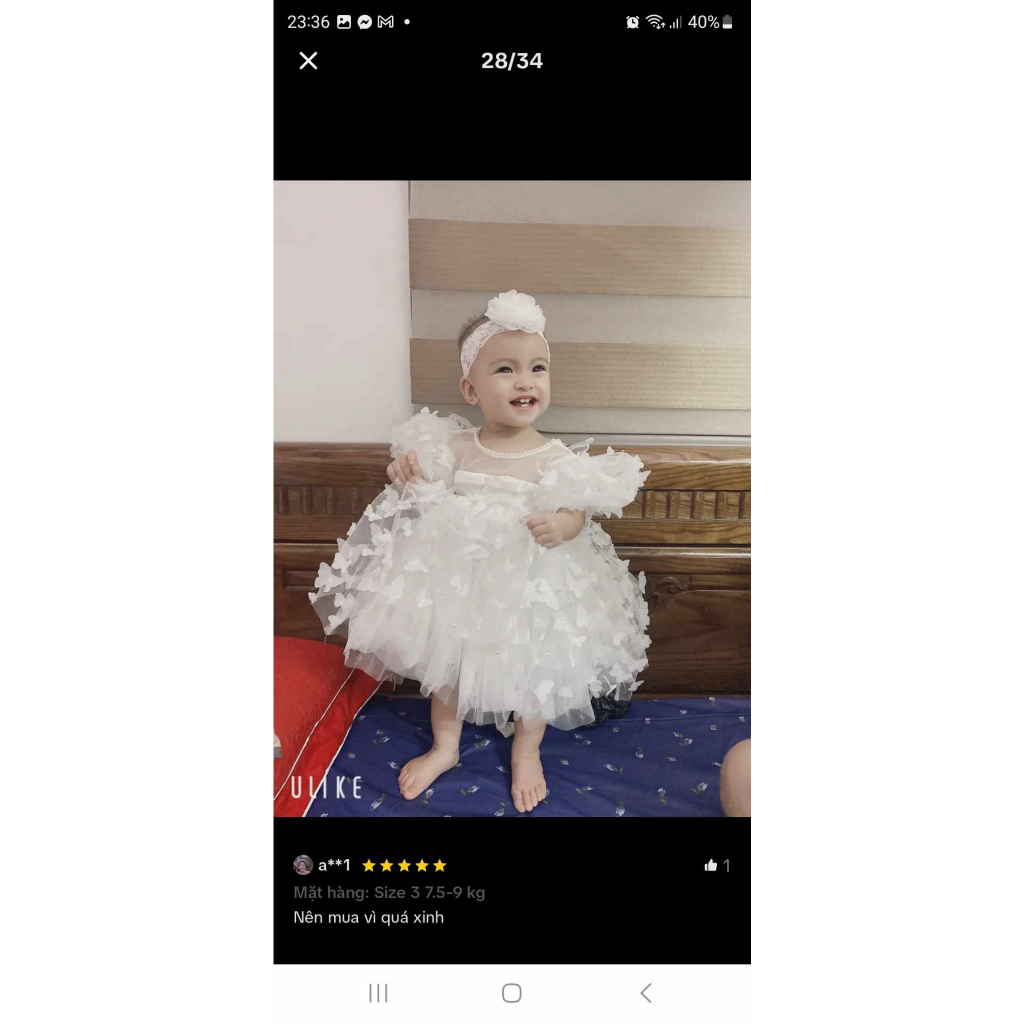This screenshot has width=1024, height=1024.
Task: Open reviewer a**1's profile avatar
Action: [x=303, y=865]
